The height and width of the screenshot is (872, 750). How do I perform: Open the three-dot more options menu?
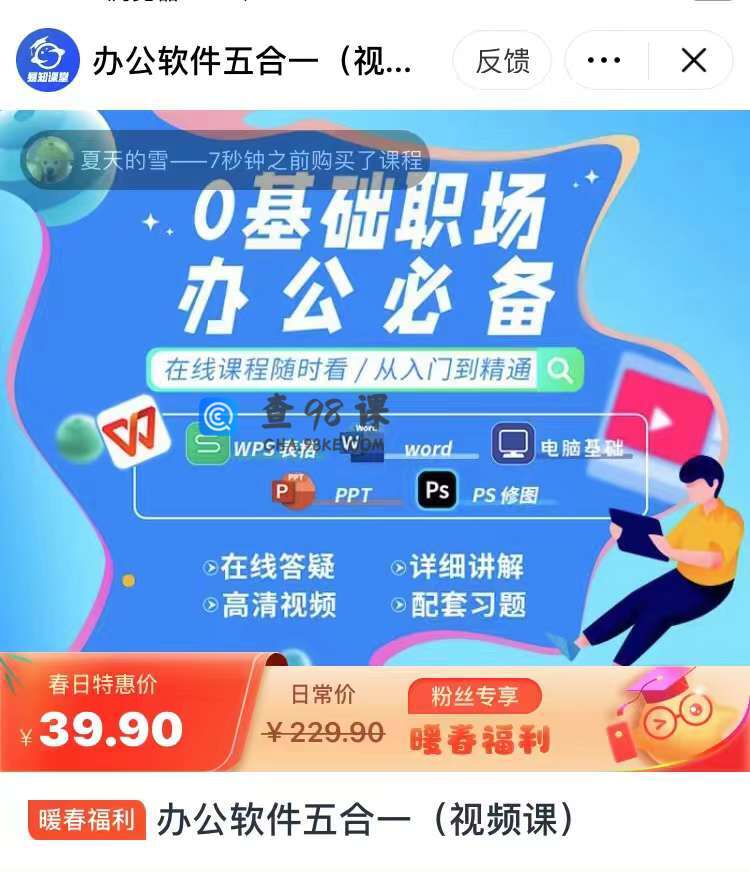coord(604,61)
